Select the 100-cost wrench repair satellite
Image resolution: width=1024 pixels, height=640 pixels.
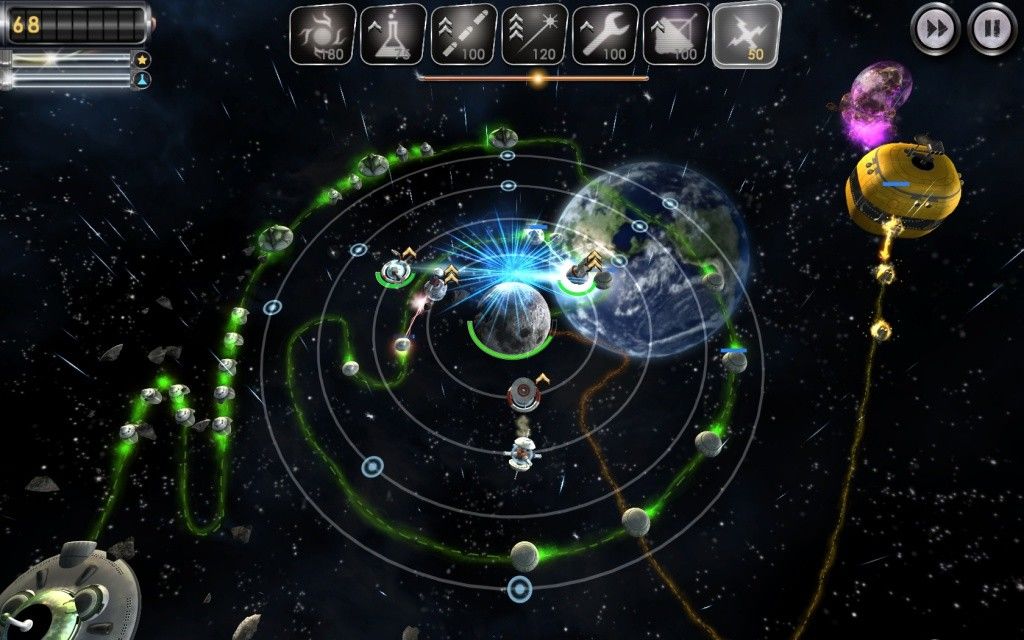pos(605,34)
